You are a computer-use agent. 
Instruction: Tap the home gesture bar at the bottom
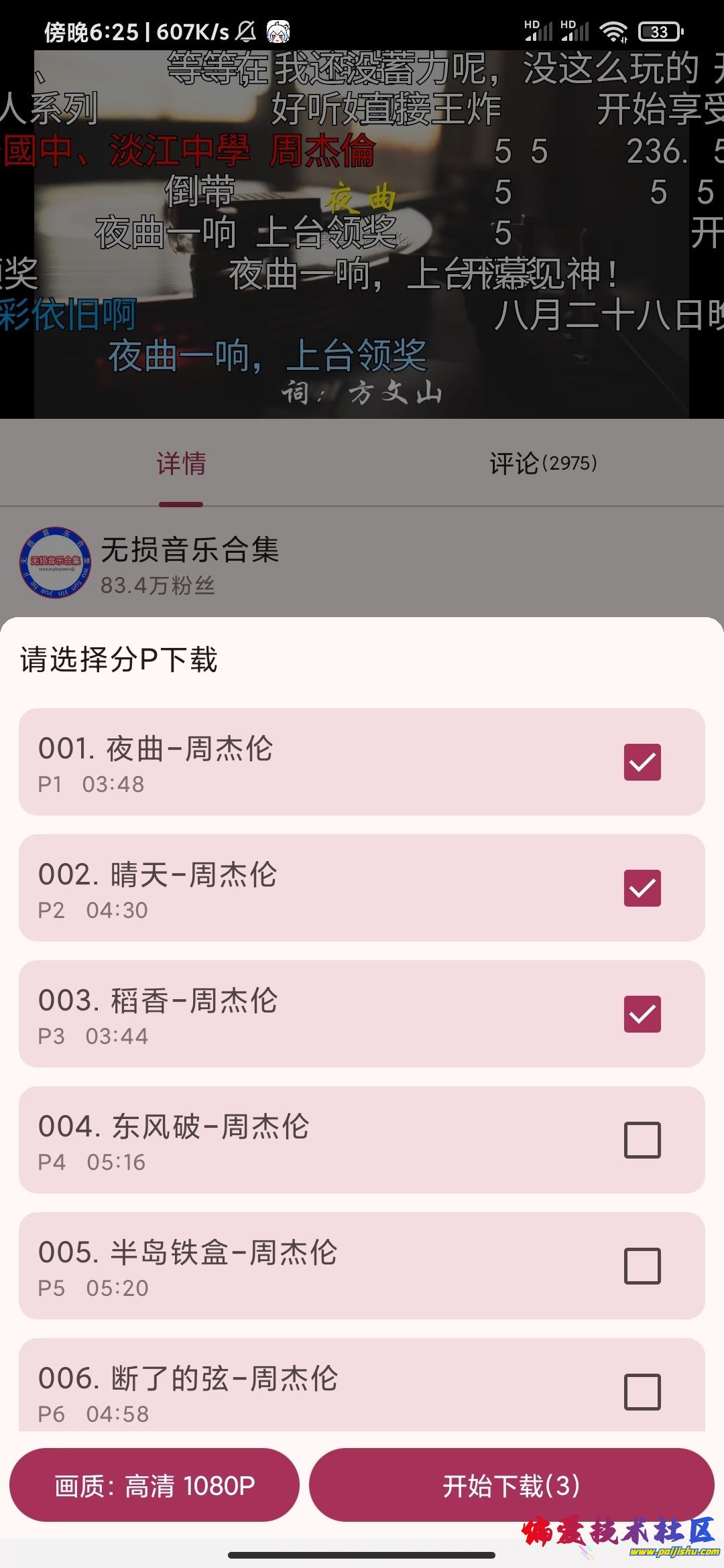point(362,1555)
